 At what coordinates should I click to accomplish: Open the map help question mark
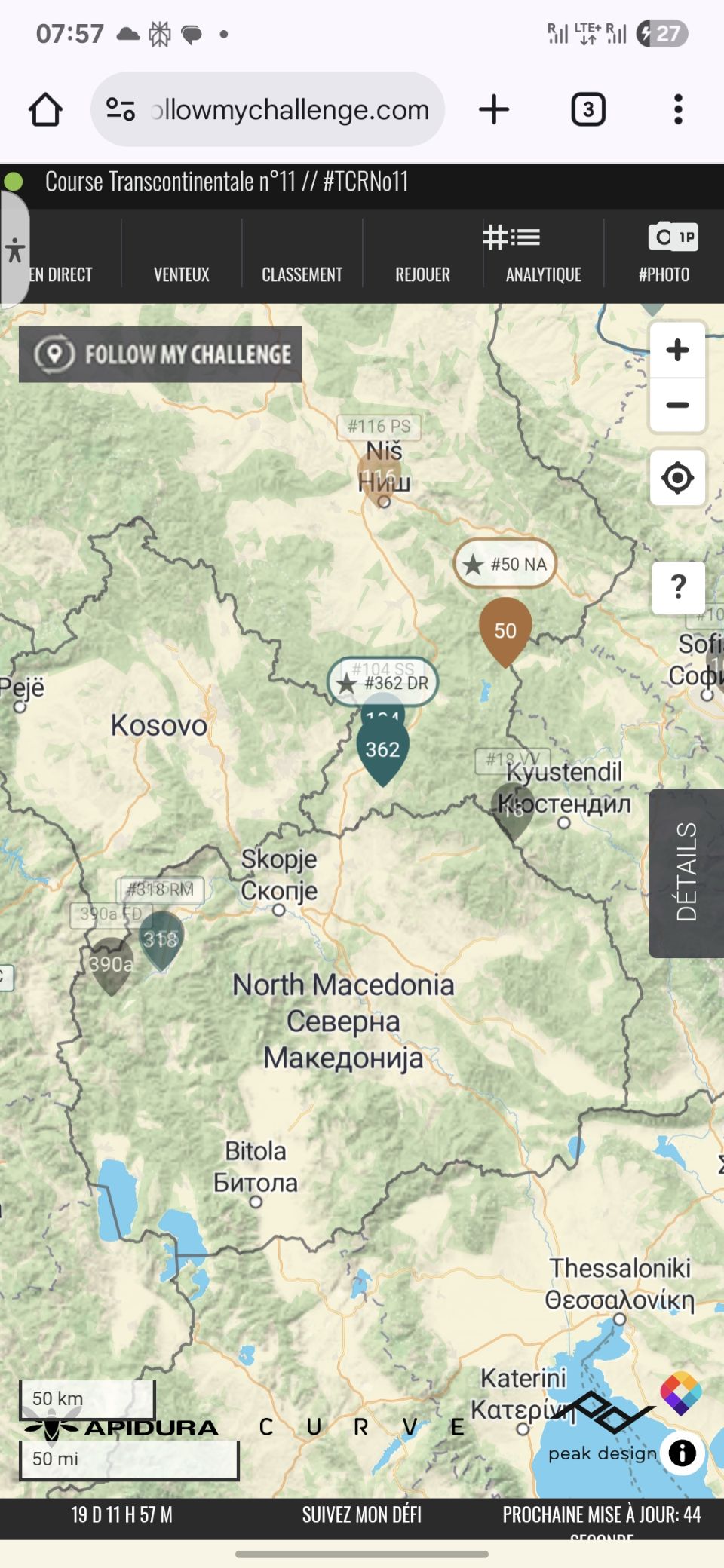coord(678,586)
